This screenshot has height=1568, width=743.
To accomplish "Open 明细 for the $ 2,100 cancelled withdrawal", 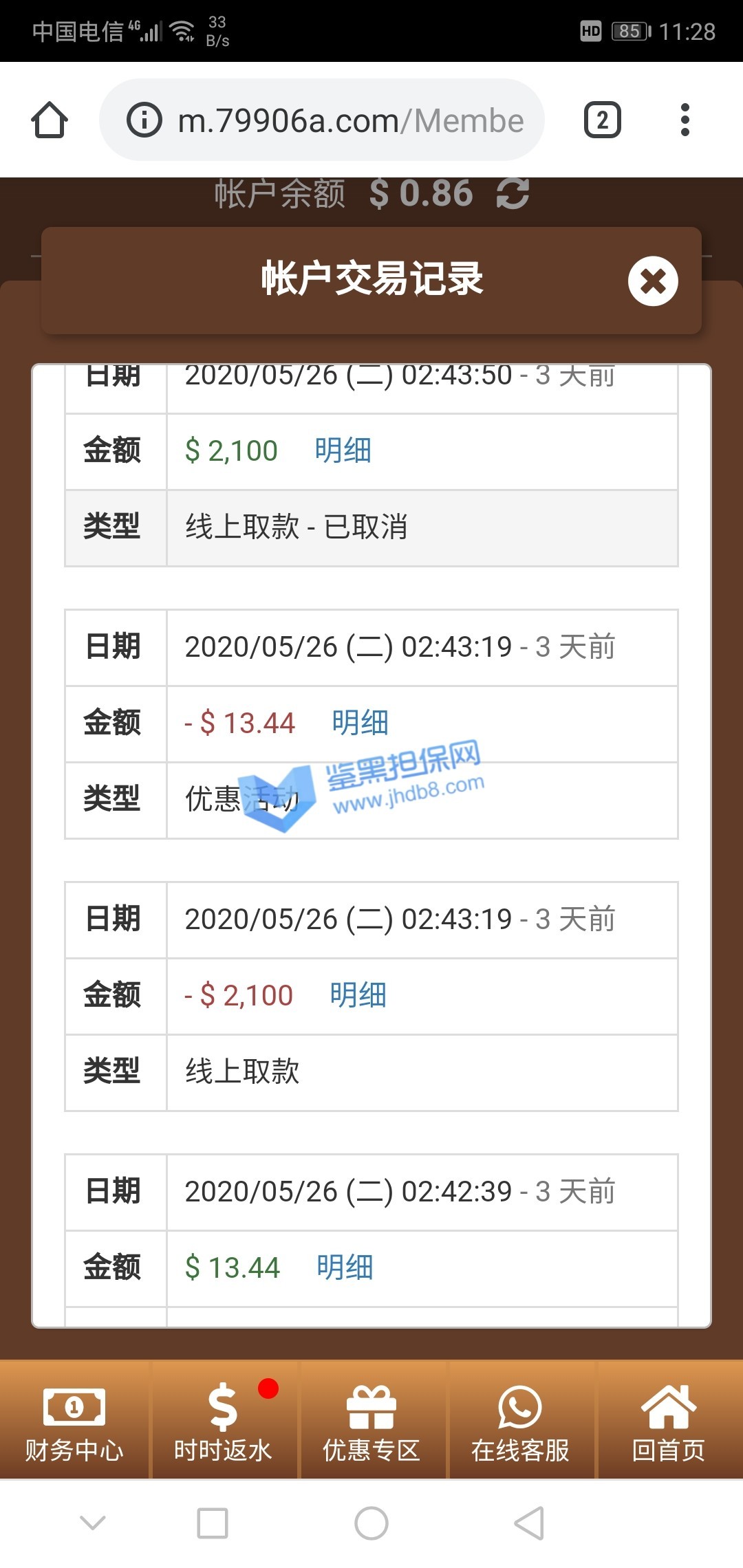I will [343, 451].
